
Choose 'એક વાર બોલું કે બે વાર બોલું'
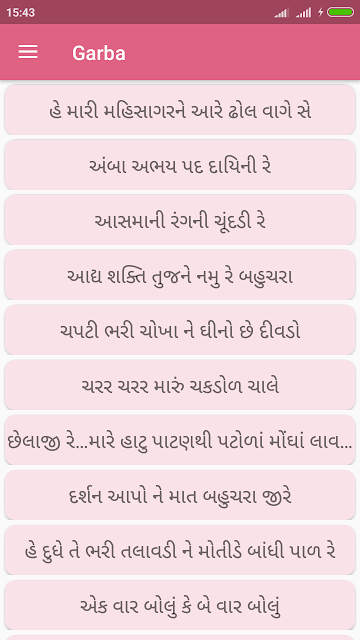pyautogui.click(x=180, y=605)
